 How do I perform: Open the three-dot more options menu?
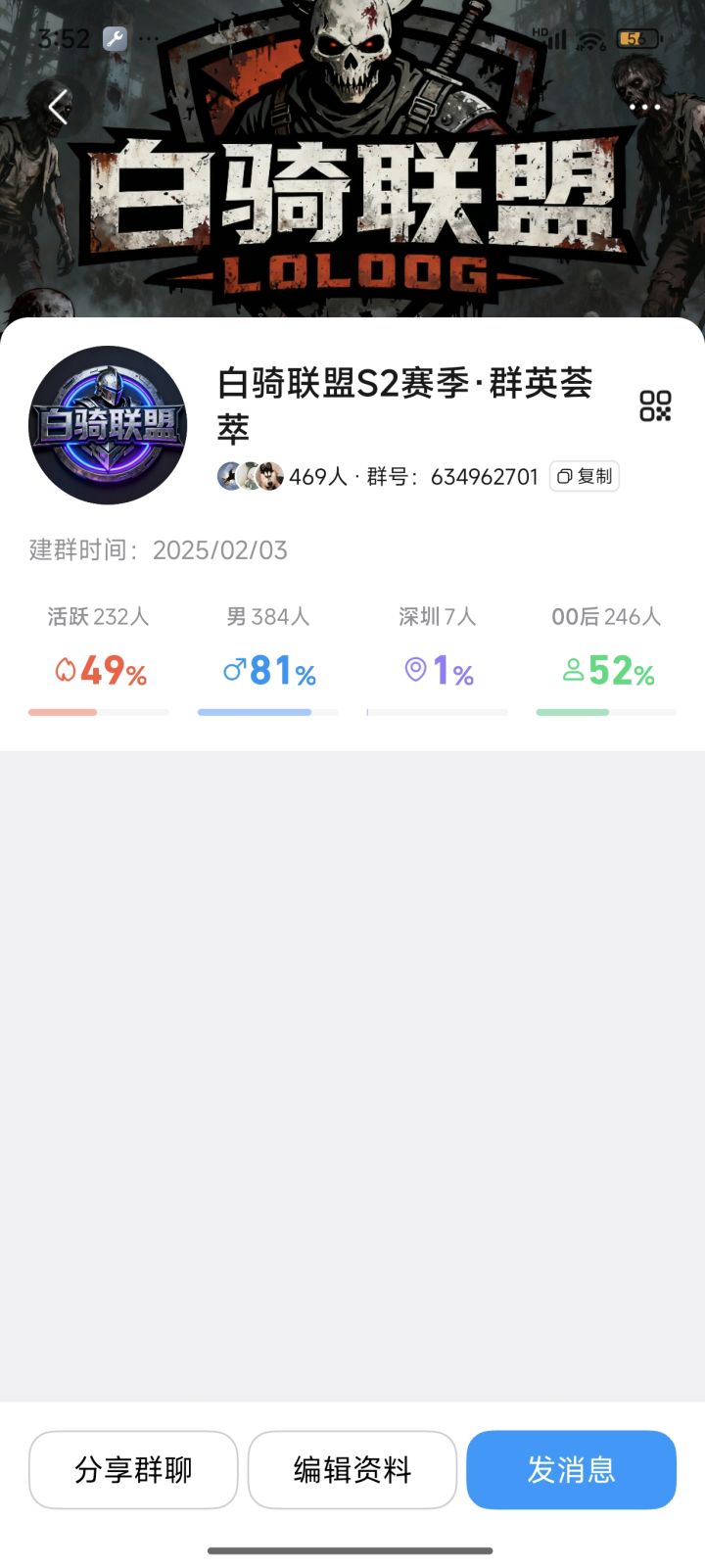point(643,108)
